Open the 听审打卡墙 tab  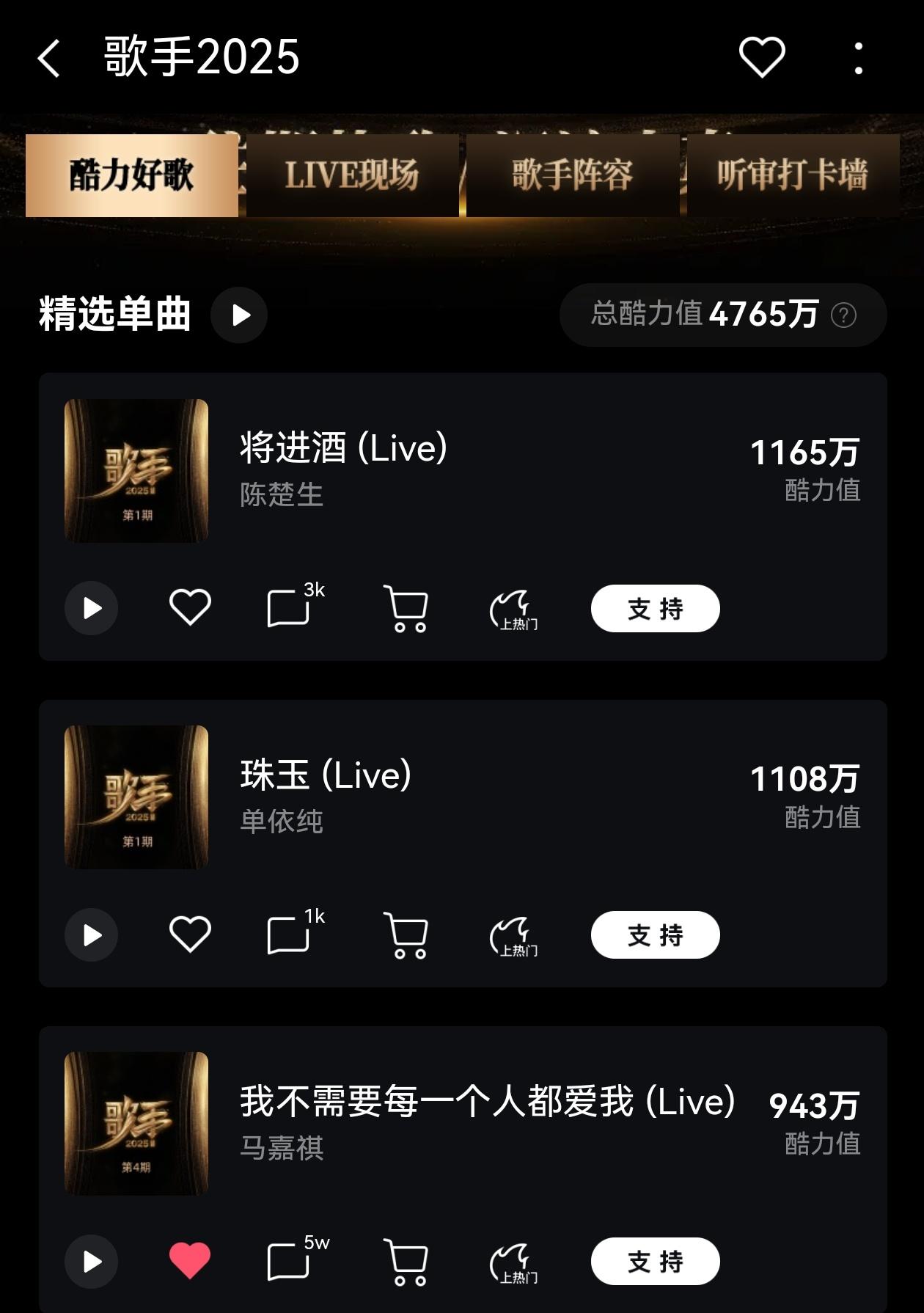coord(792,175)
